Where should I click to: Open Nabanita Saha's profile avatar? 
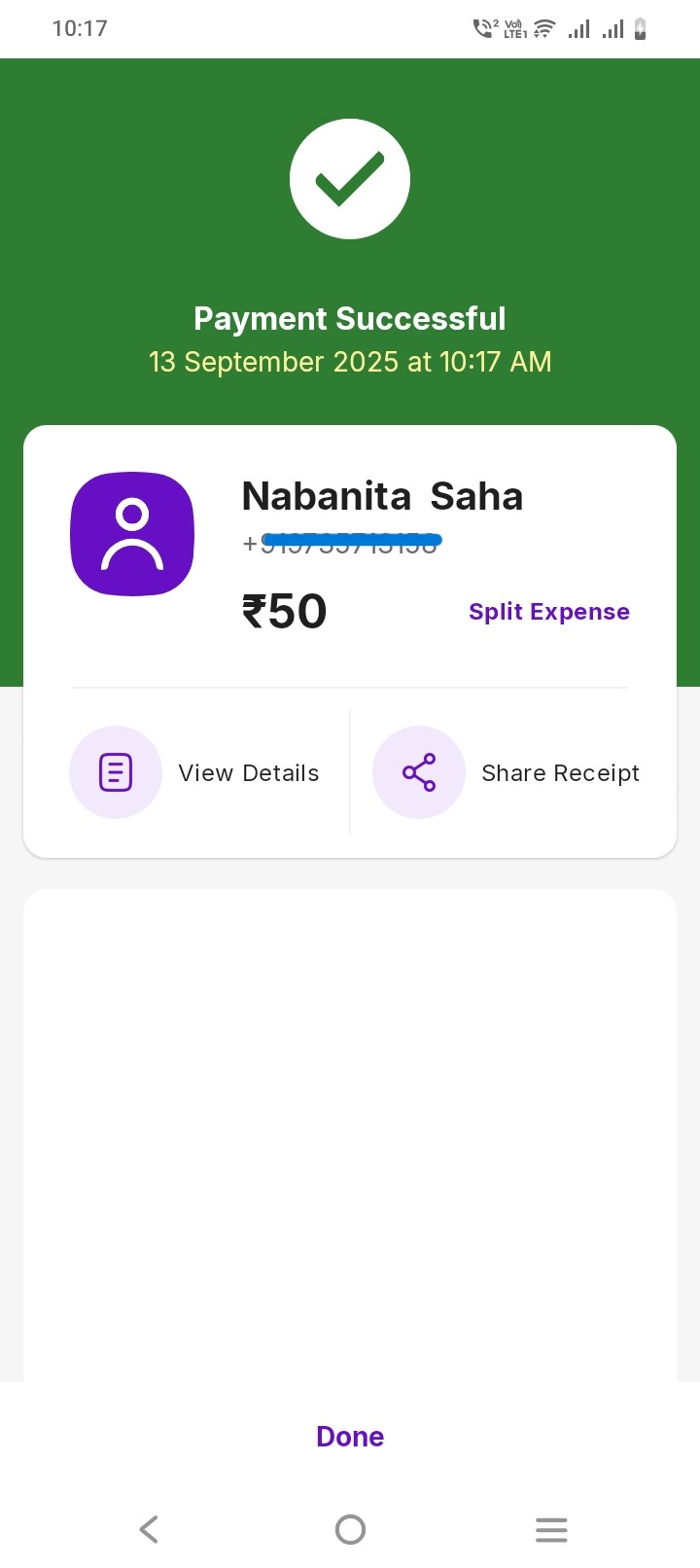pos(132,534)
